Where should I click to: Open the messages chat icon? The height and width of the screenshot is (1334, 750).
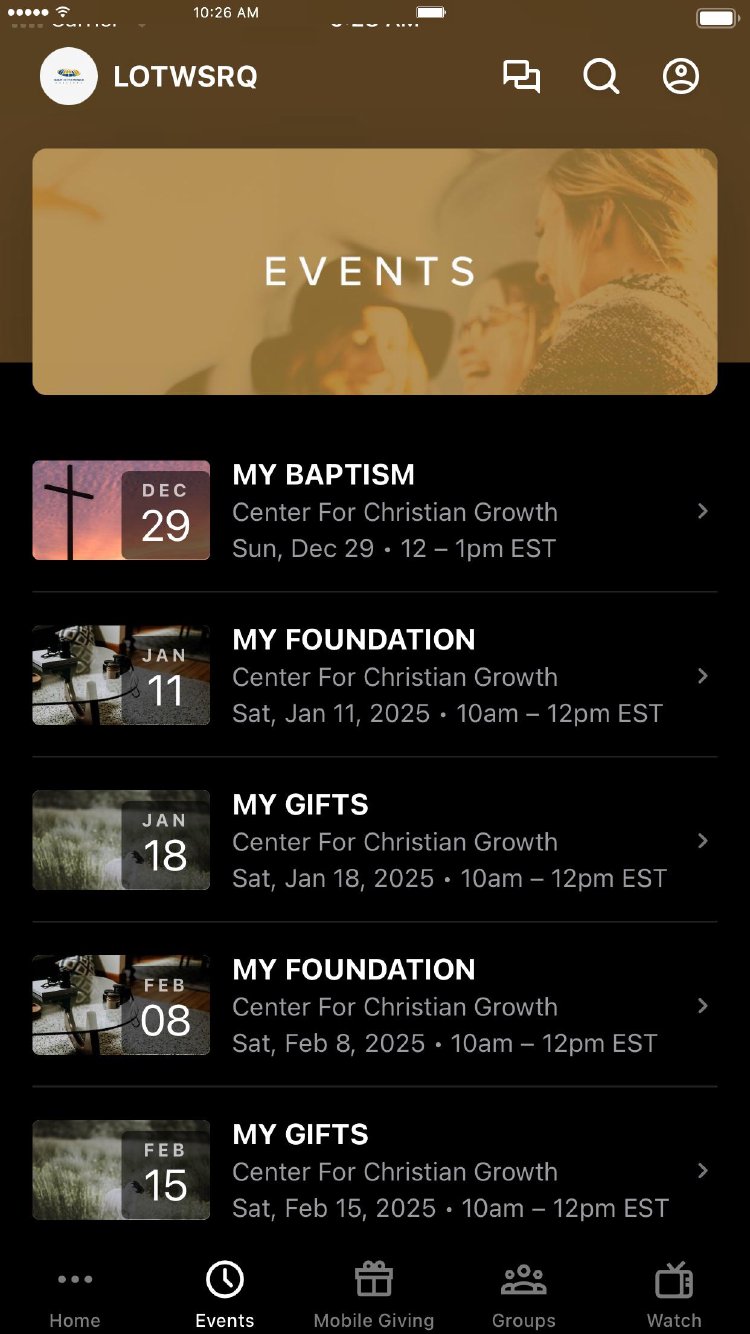521,77
